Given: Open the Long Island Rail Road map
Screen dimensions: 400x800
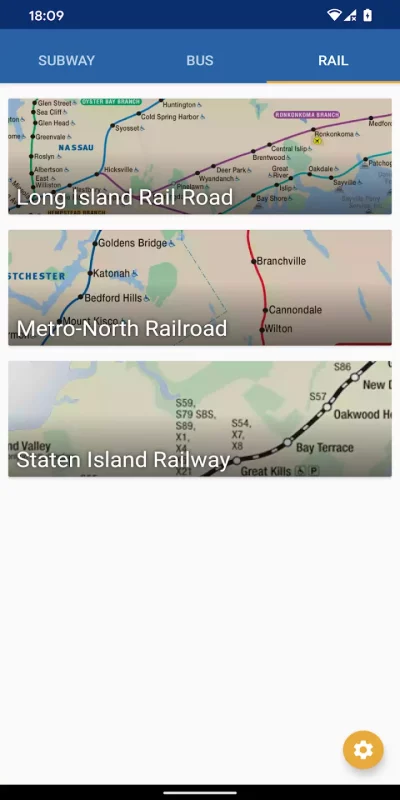Looking at the screenshot, I should click(200, 156).
